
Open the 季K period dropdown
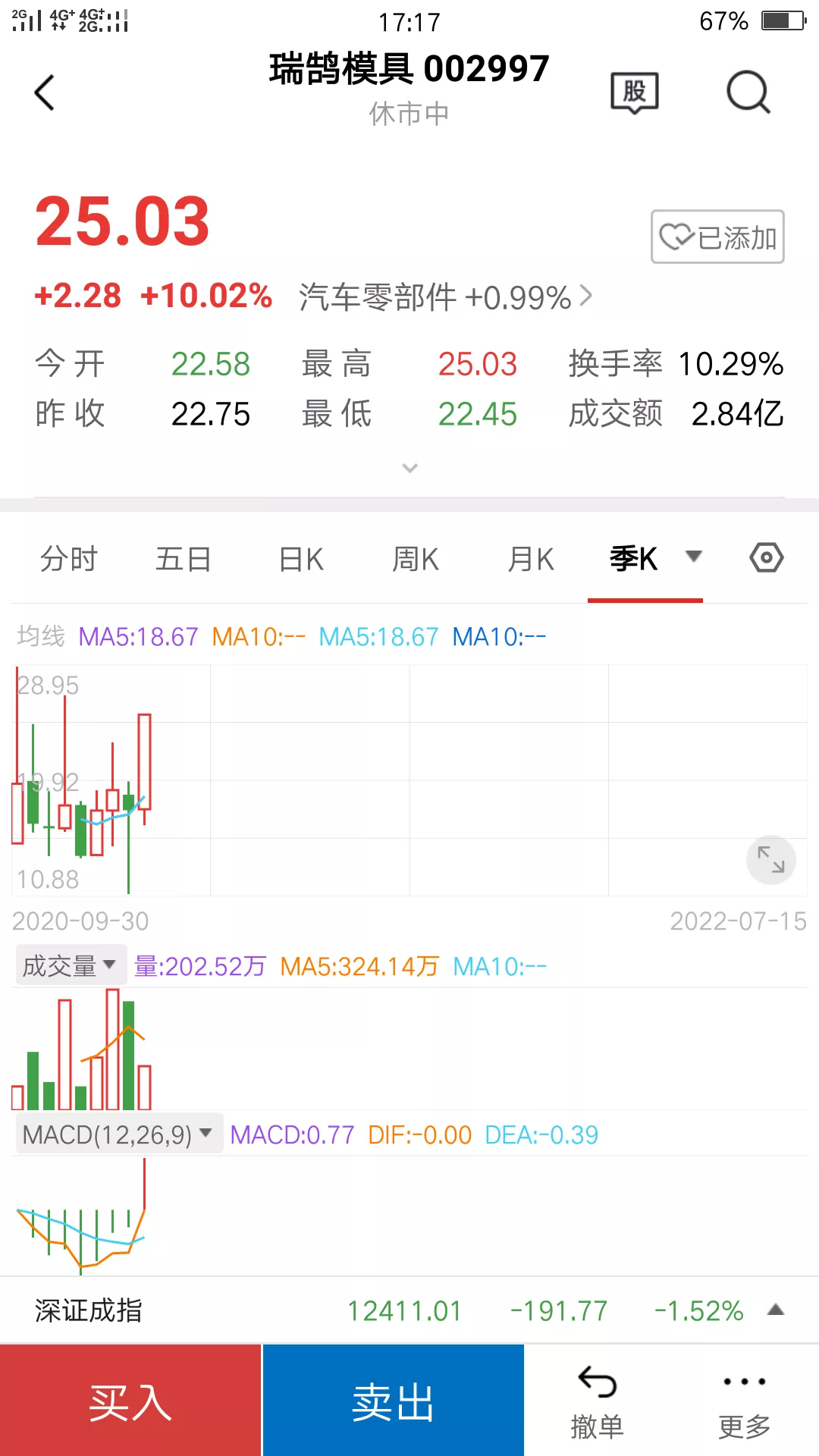[693, 557]
